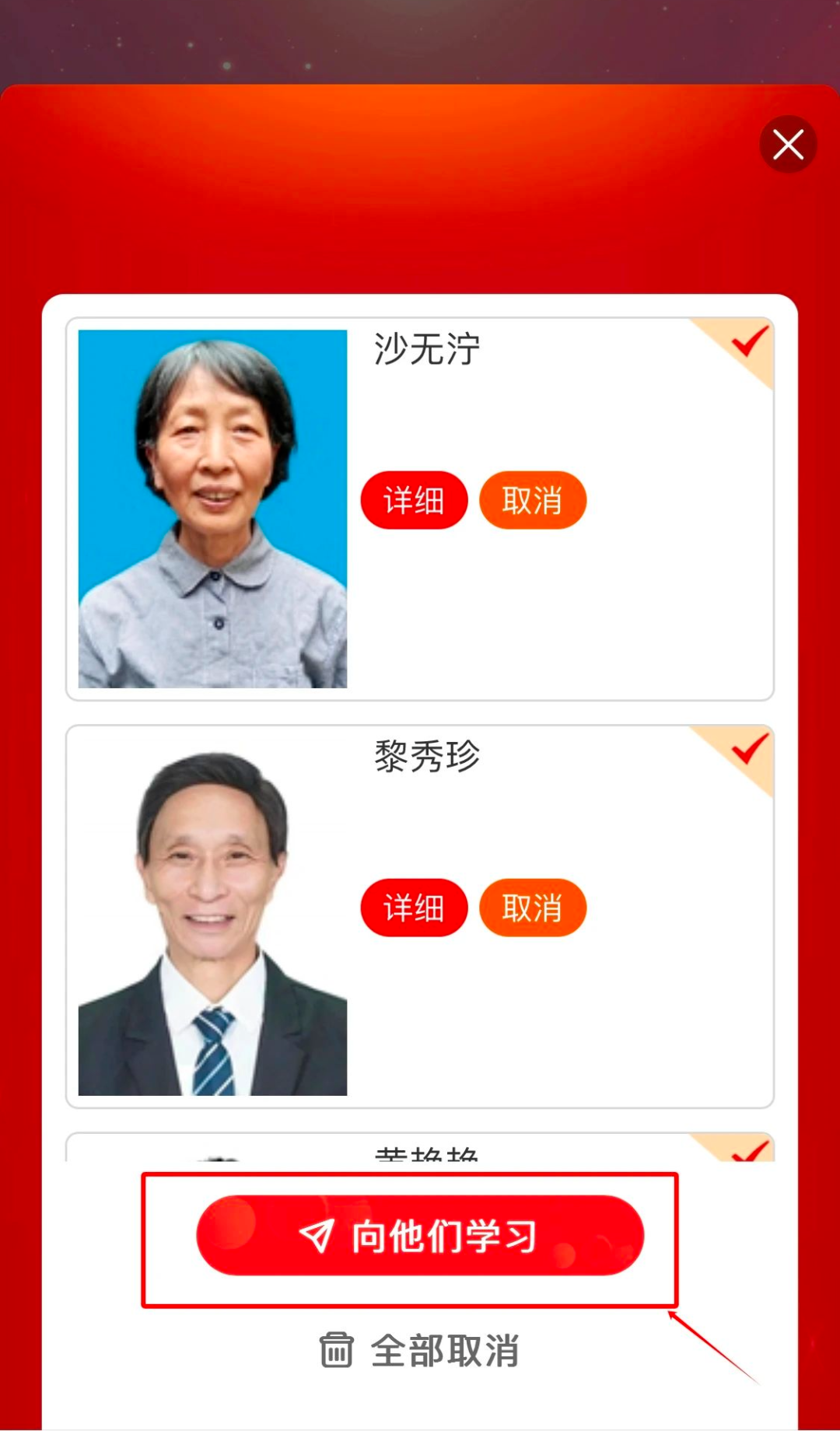Open 详细 details for 沙无泞
The height and width of the screenshot is (1431, 840).
(x=414, y=500)
